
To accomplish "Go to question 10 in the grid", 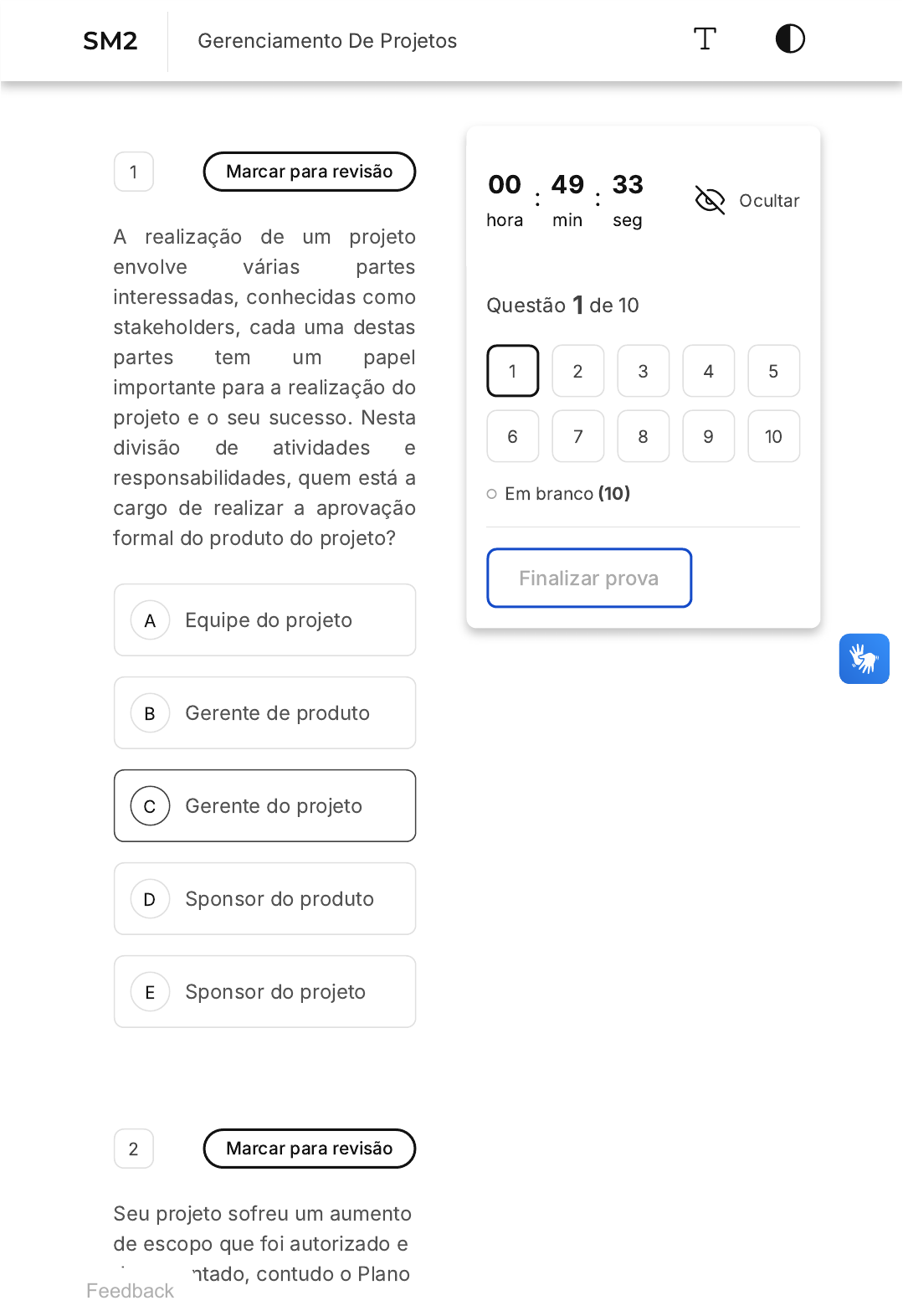I will coord(773,436).
